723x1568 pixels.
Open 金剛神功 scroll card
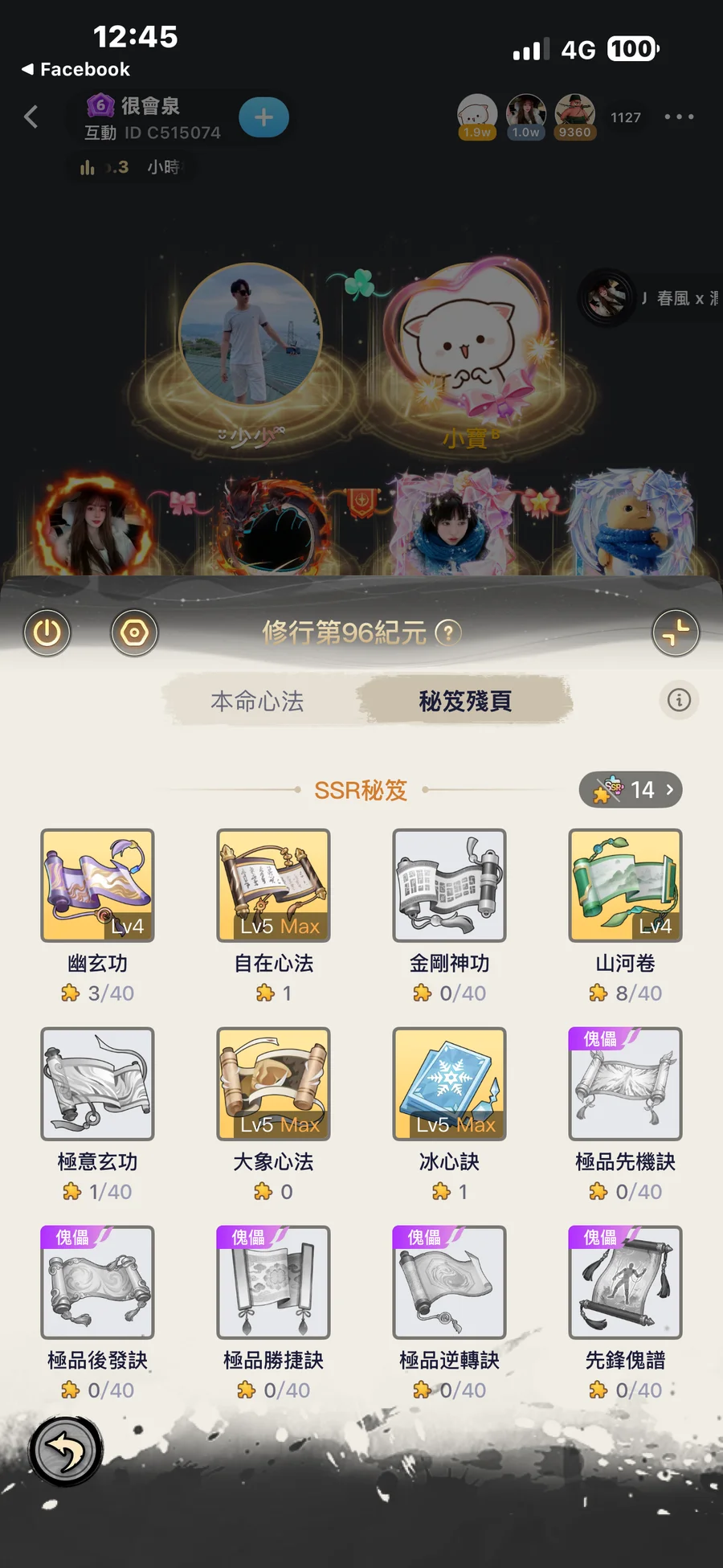coord(449,886)
